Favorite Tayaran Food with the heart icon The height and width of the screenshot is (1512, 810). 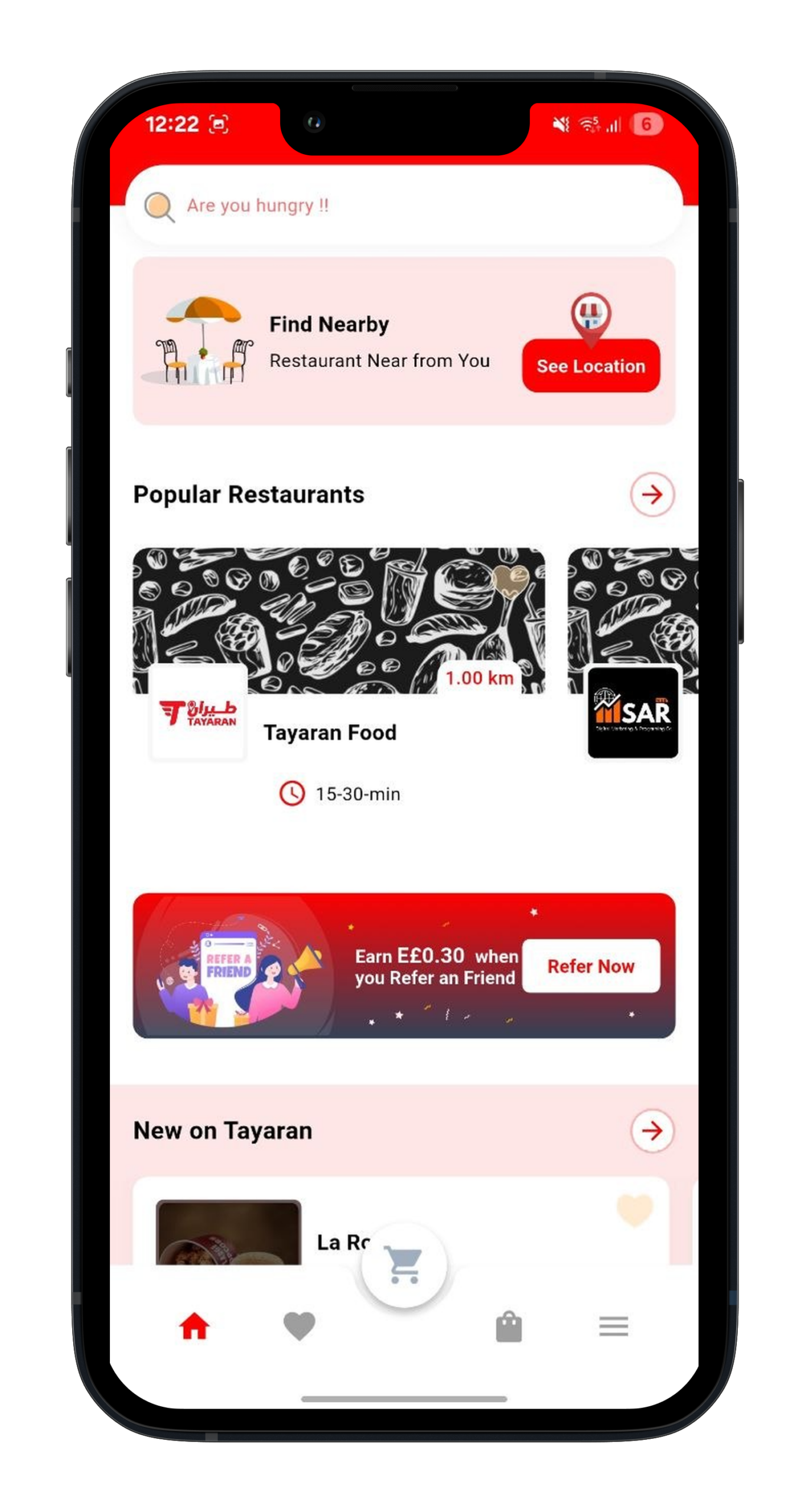tap(510, 580)
